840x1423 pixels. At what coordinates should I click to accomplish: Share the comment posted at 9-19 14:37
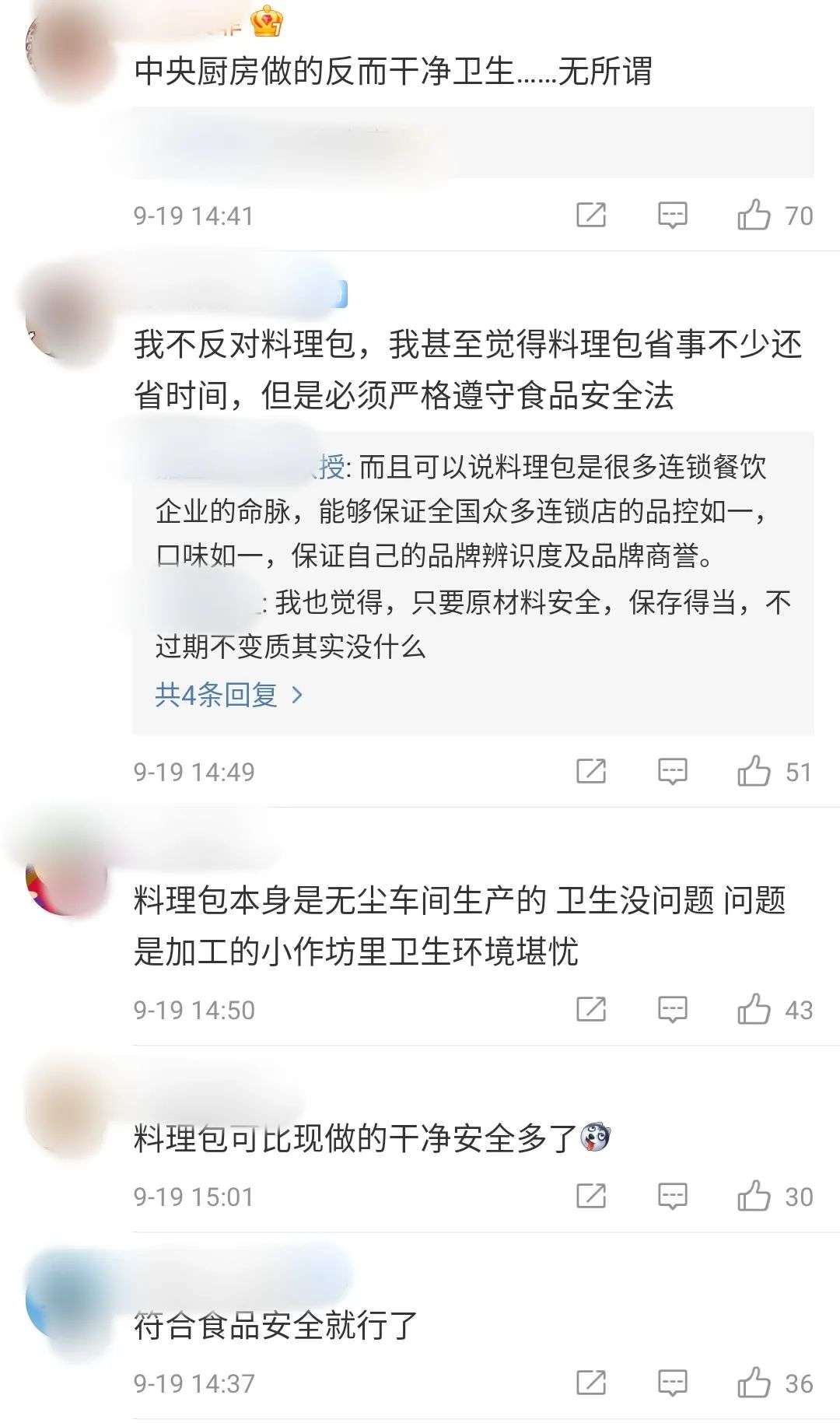tap(591, 1383)
